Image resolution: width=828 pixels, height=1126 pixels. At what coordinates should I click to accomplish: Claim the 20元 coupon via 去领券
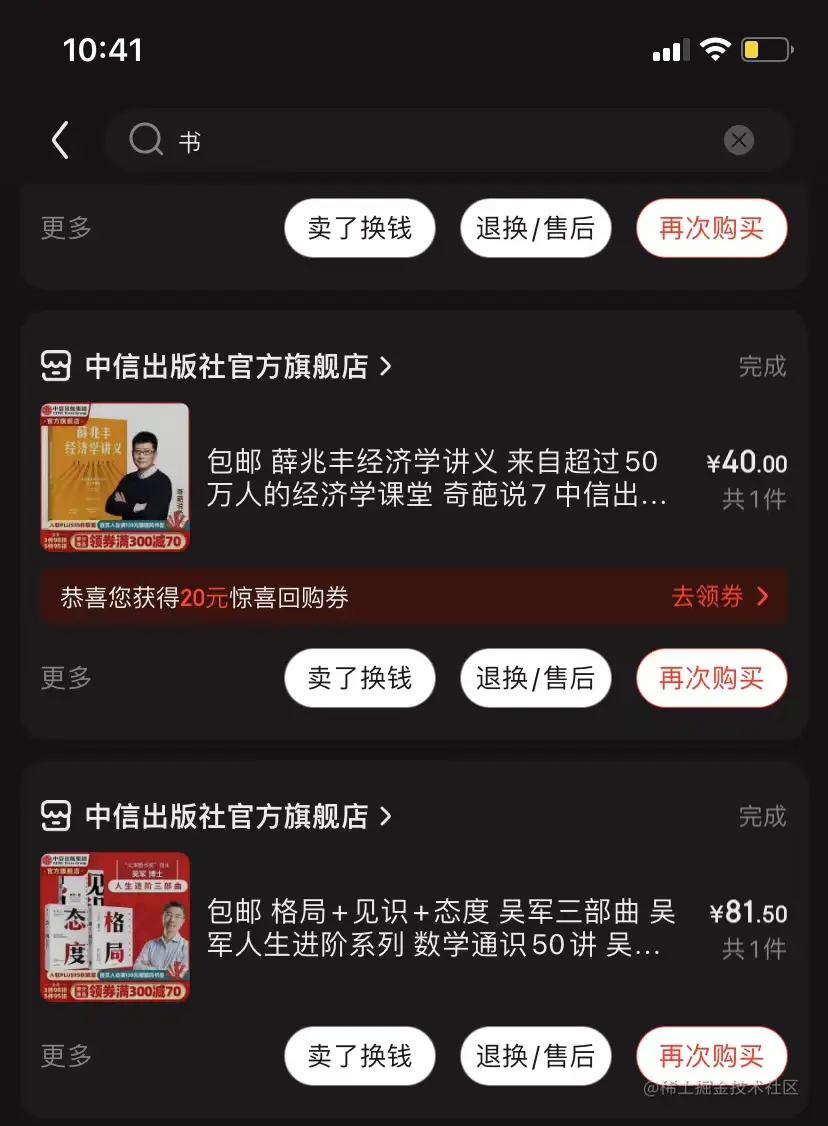tap(720, 597)
